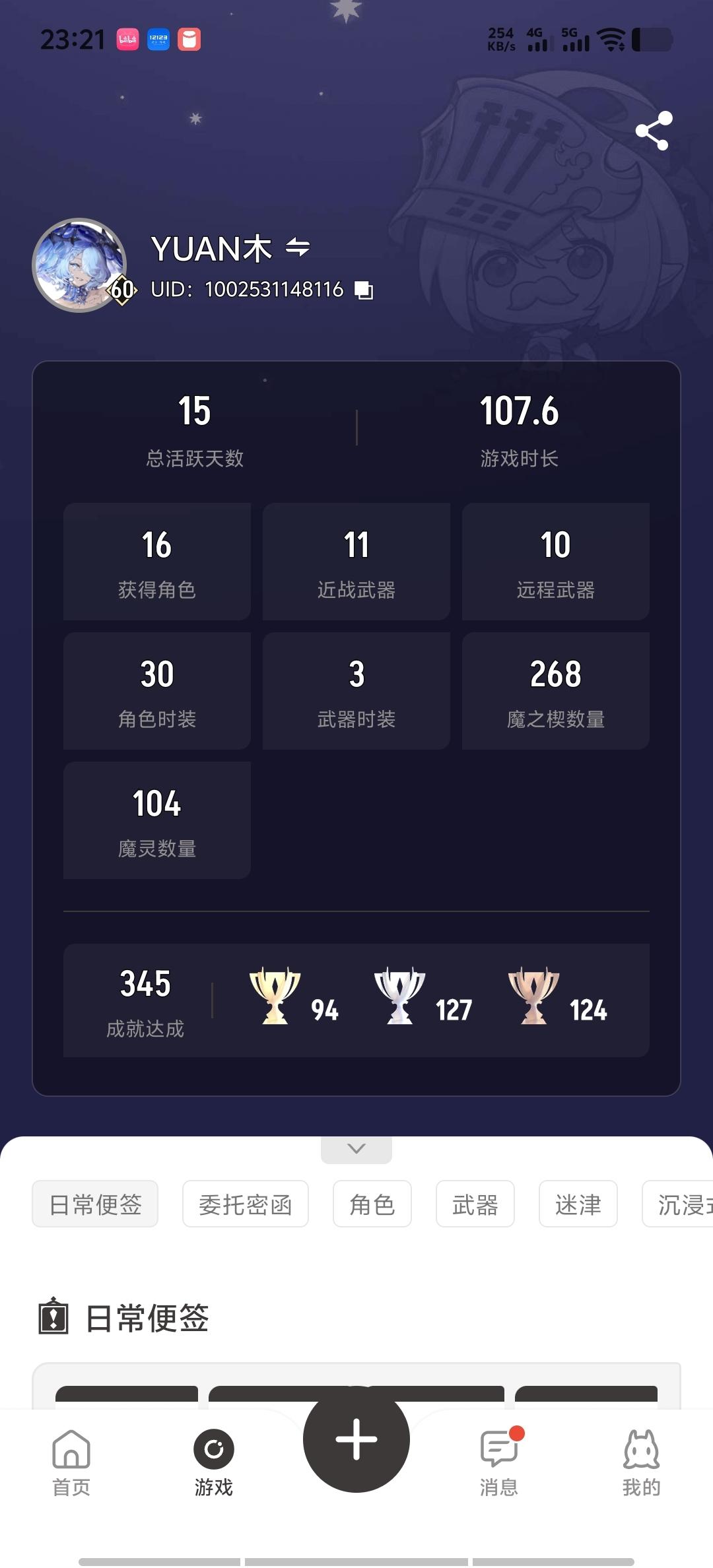
Task: Select the 委托密函 chip
Action: point(245,1204)
